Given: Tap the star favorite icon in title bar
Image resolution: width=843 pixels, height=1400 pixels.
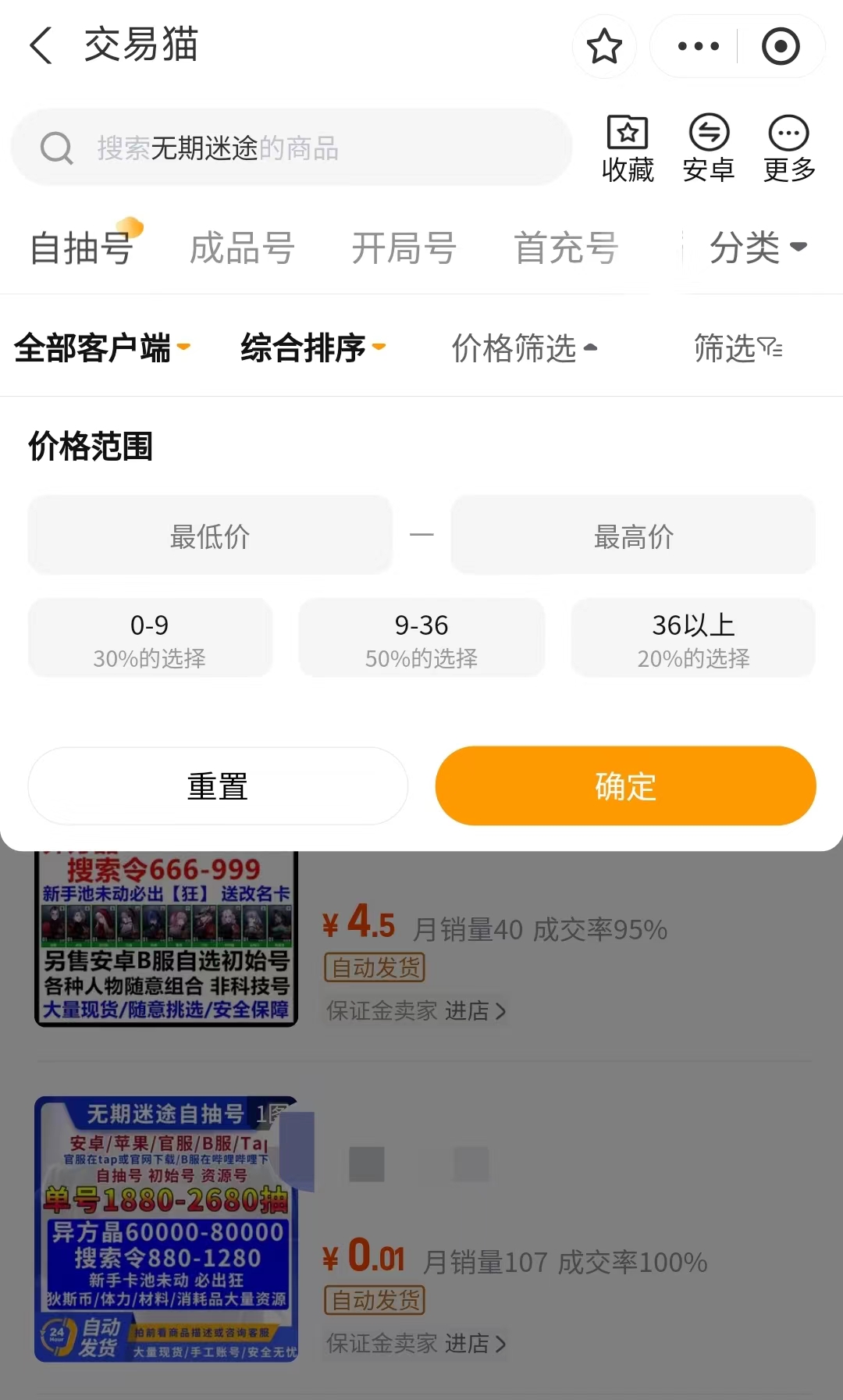Looking at the screenshot, I should click(603, 46).
